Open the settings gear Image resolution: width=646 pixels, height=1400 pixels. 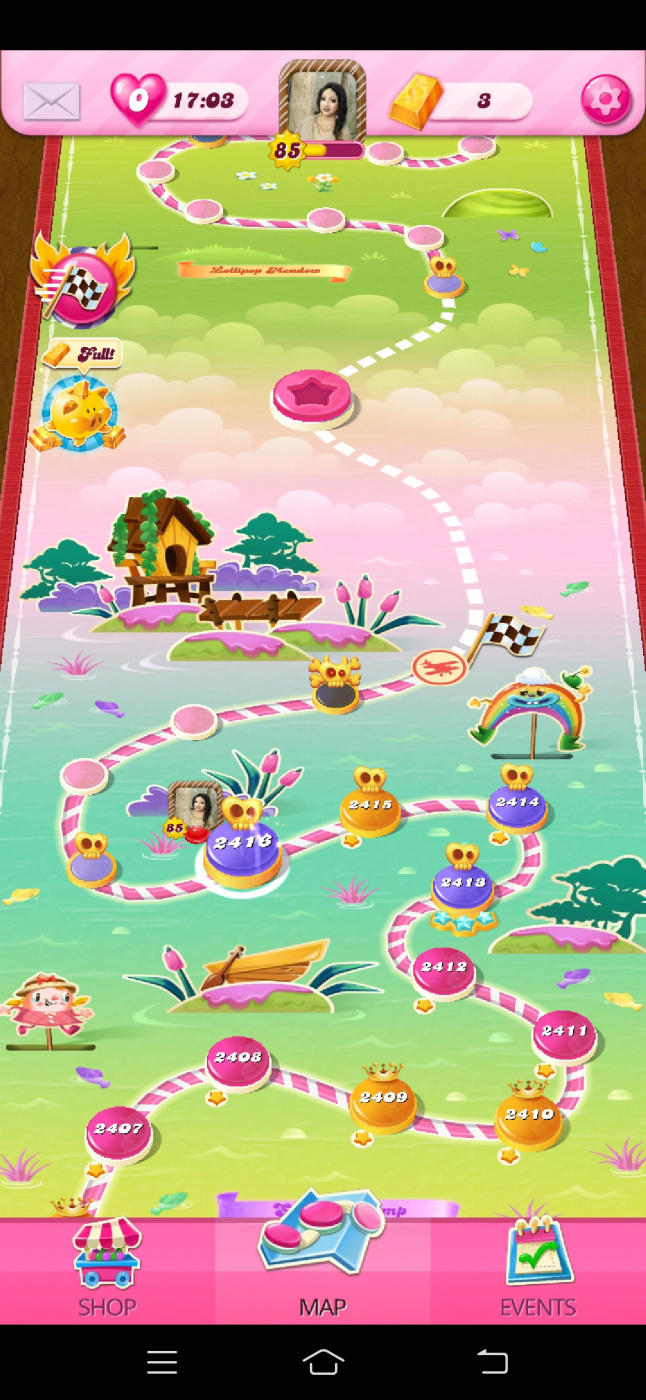606,100
